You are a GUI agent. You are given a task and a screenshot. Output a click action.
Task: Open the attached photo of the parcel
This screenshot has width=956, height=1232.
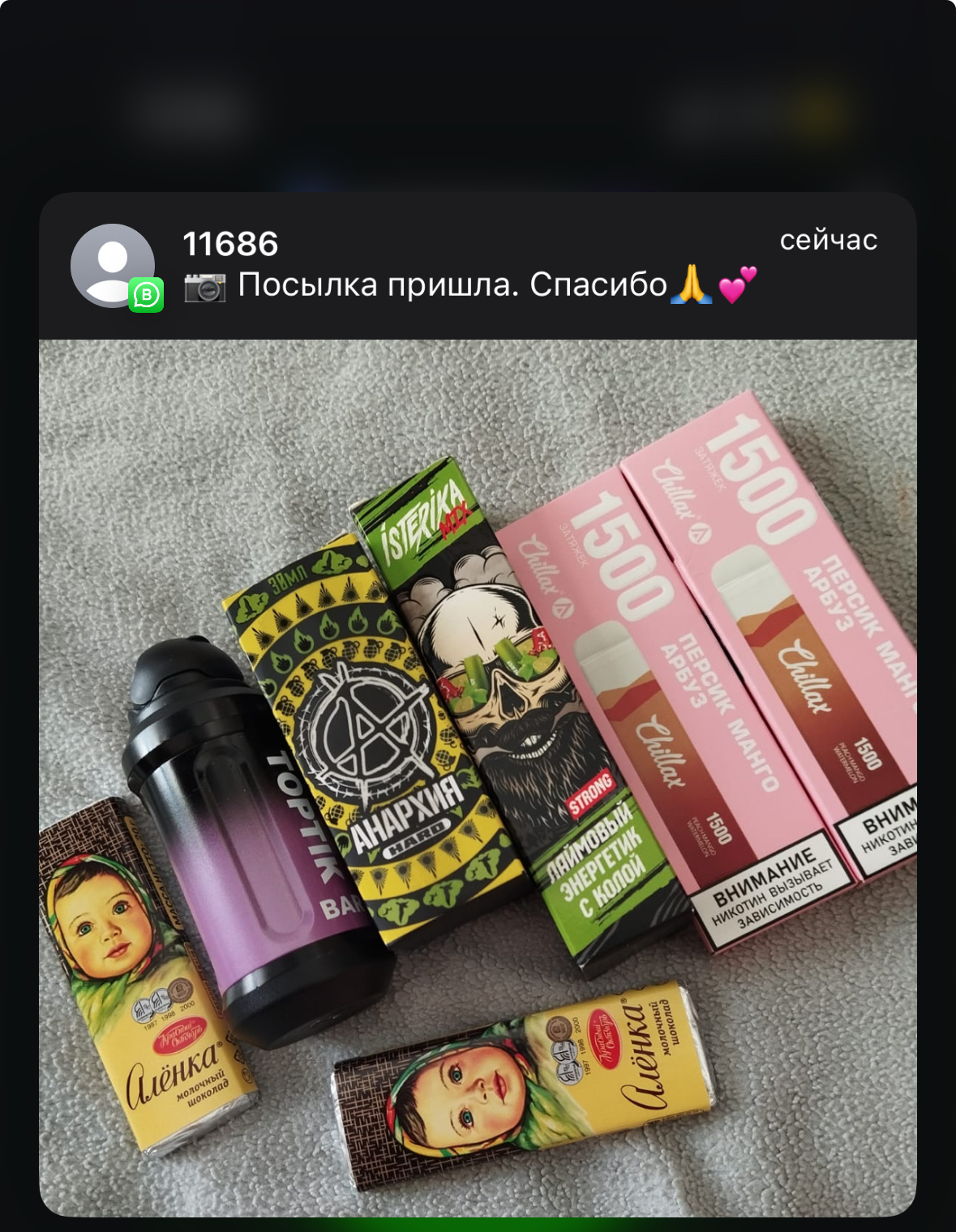click(478, 776)
